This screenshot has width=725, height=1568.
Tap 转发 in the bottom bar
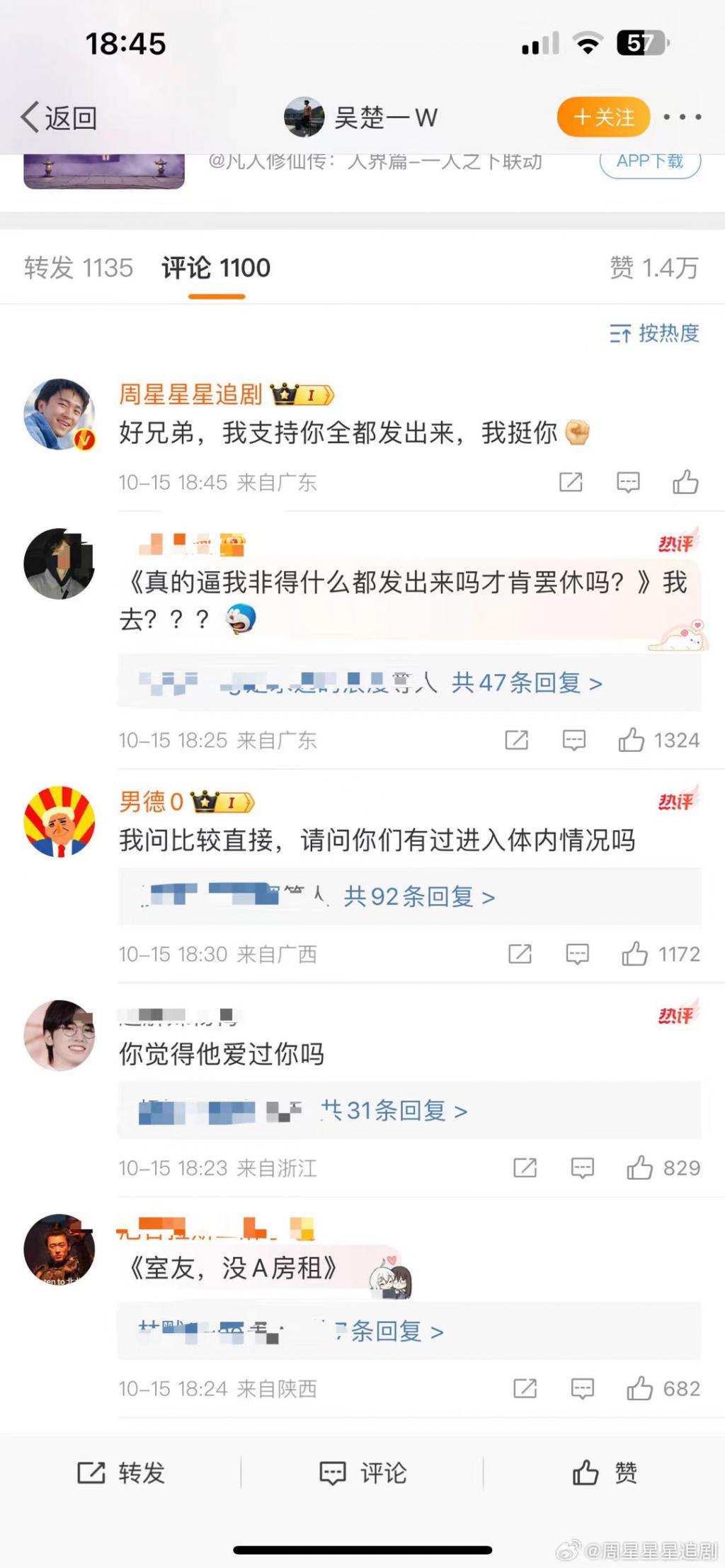click(x=121, y=1473)
